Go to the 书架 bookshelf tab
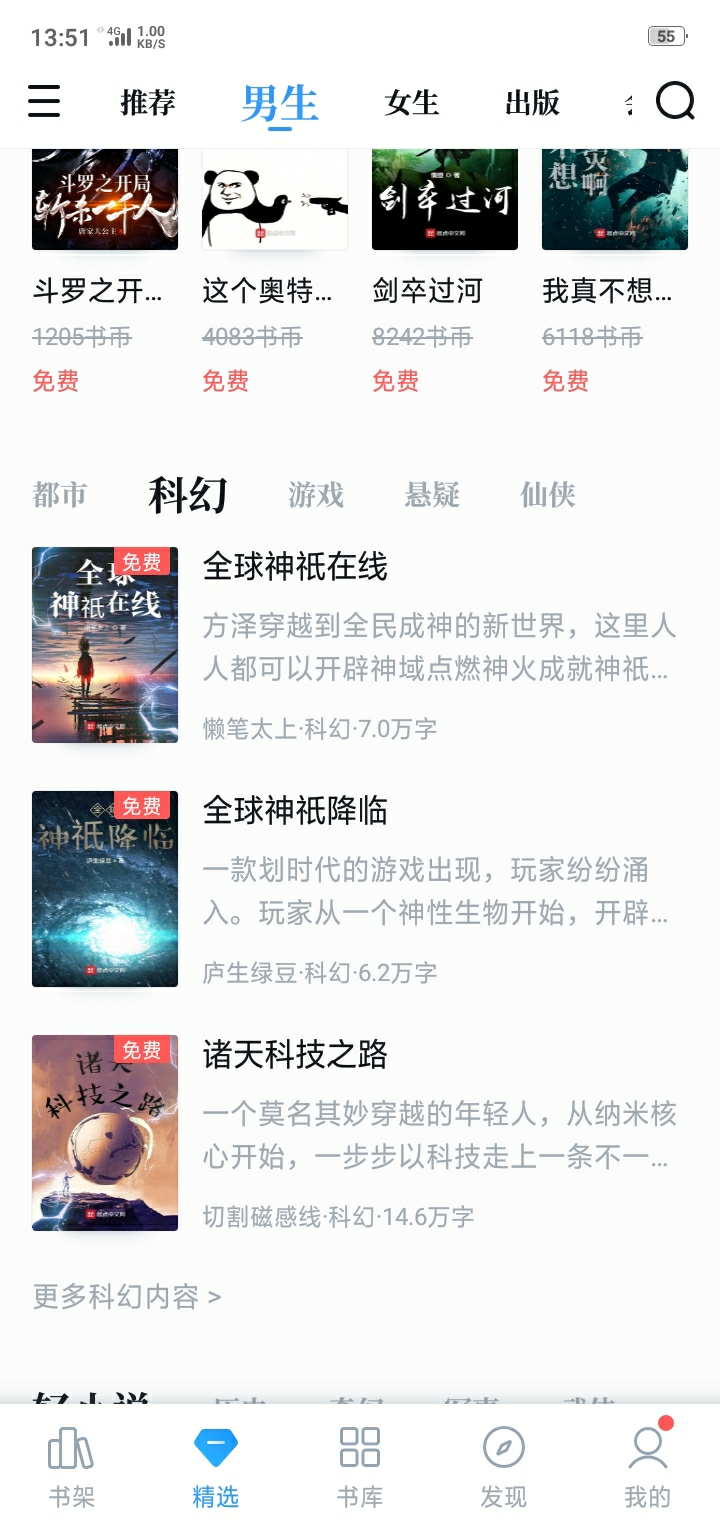 click(x=72, y=1466)
